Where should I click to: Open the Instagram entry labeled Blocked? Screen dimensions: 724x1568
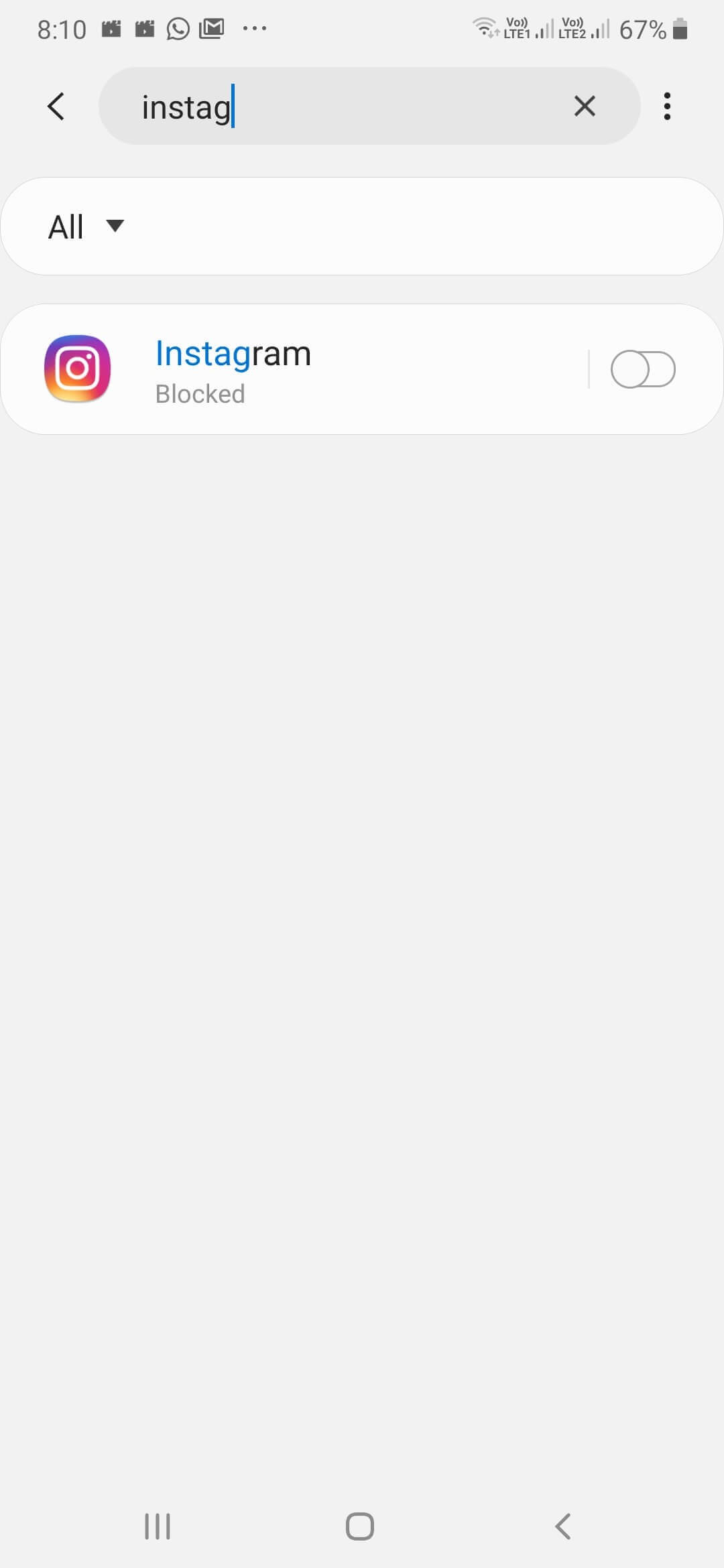pyautogui.click(x=268, y=369)
